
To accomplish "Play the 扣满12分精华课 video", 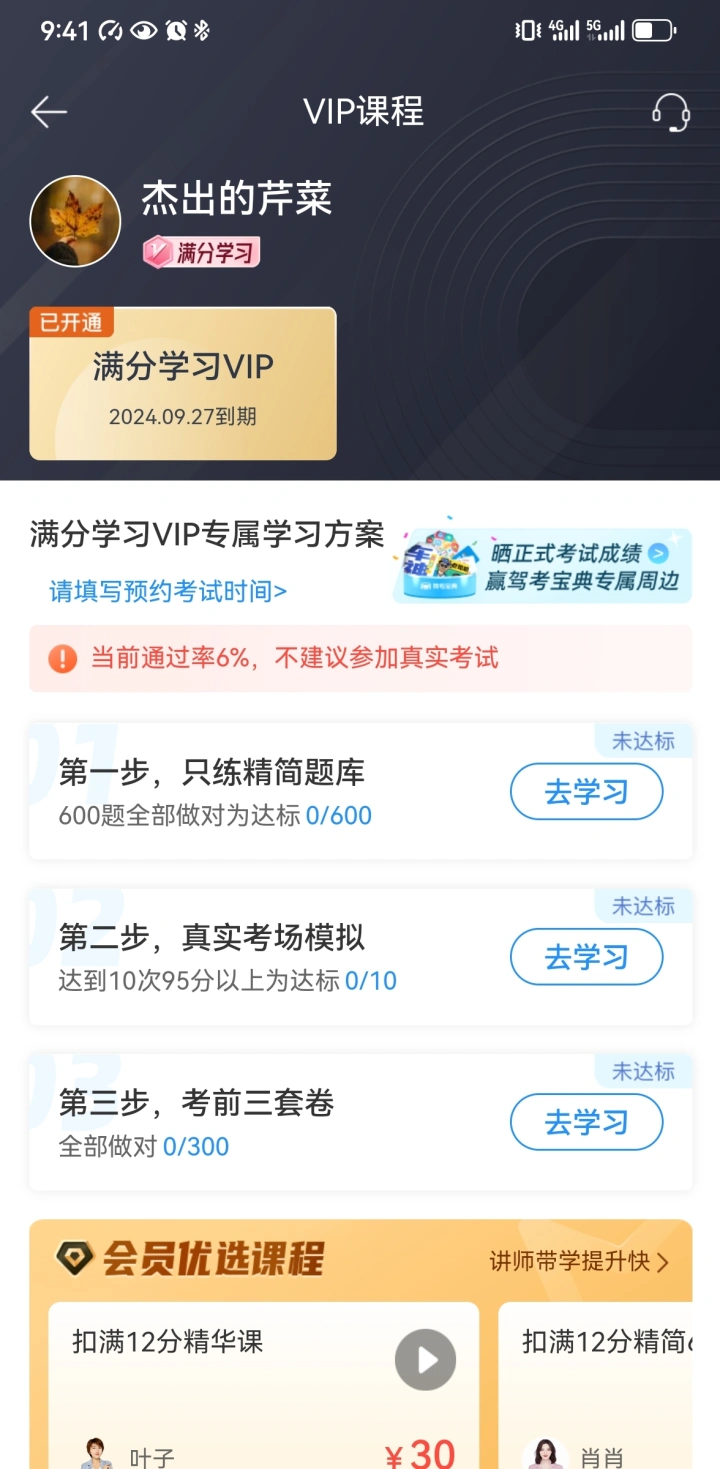I will pos(425,1360).
